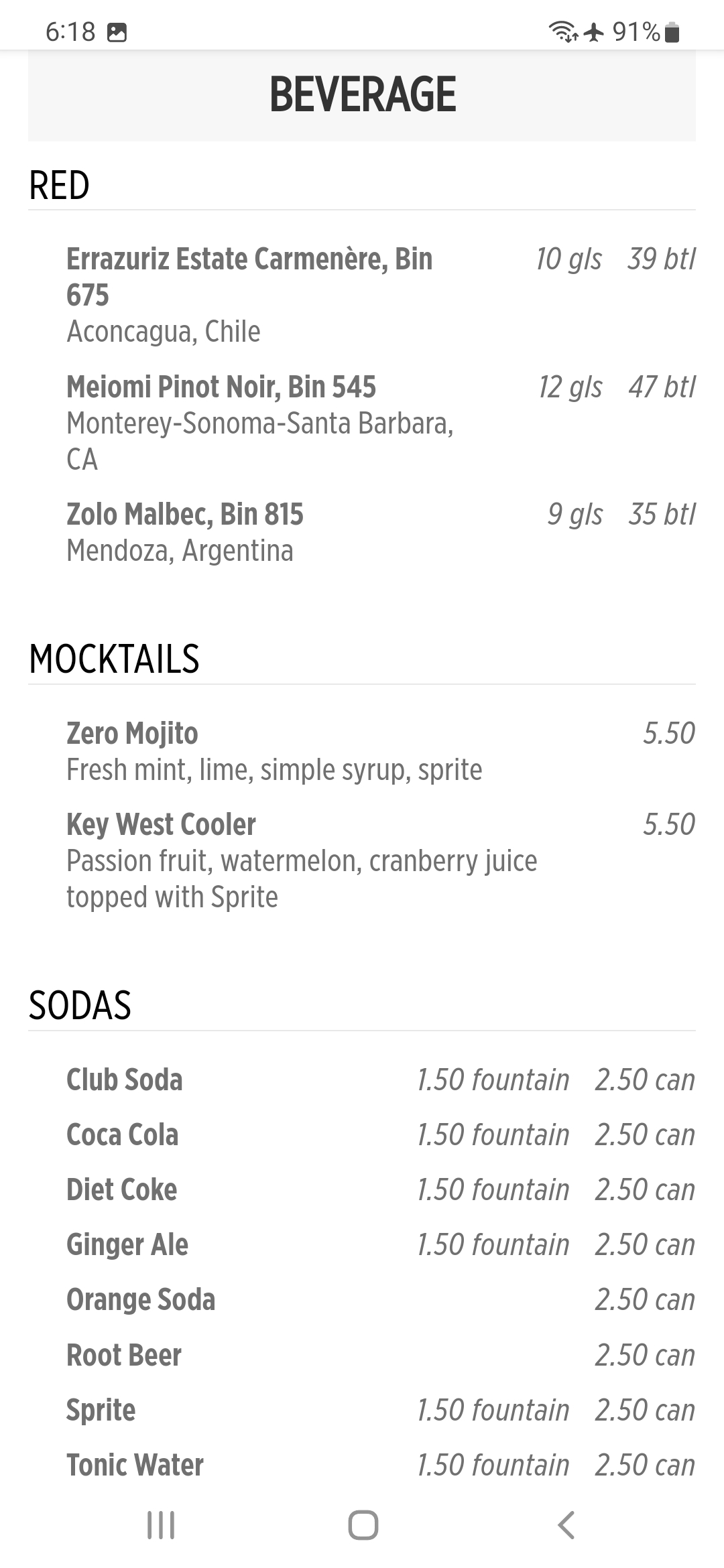
Task: Open recent apps
Action: pyautogui.click(x=161, y=1526)
